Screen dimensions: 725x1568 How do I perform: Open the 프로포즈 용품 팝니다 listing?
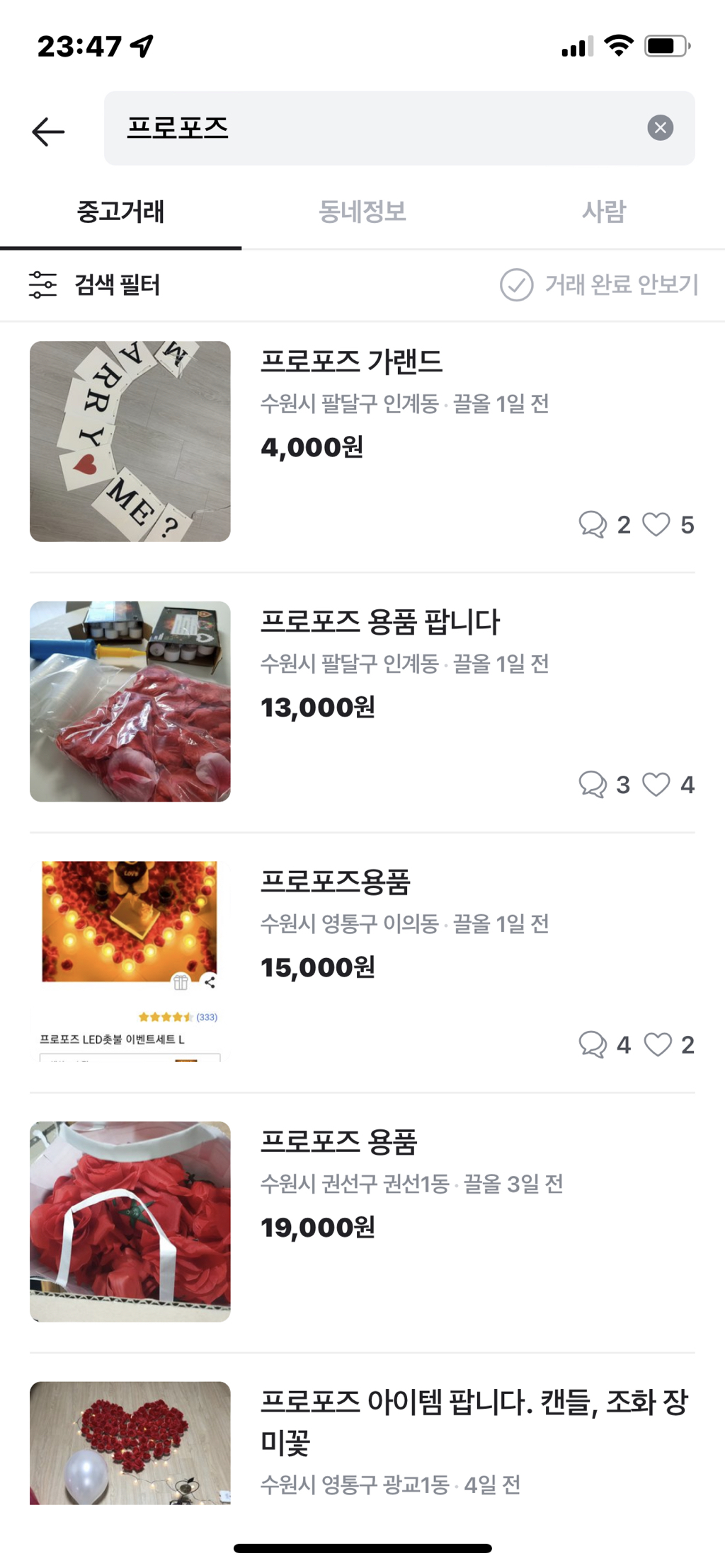tap(380, 623)
